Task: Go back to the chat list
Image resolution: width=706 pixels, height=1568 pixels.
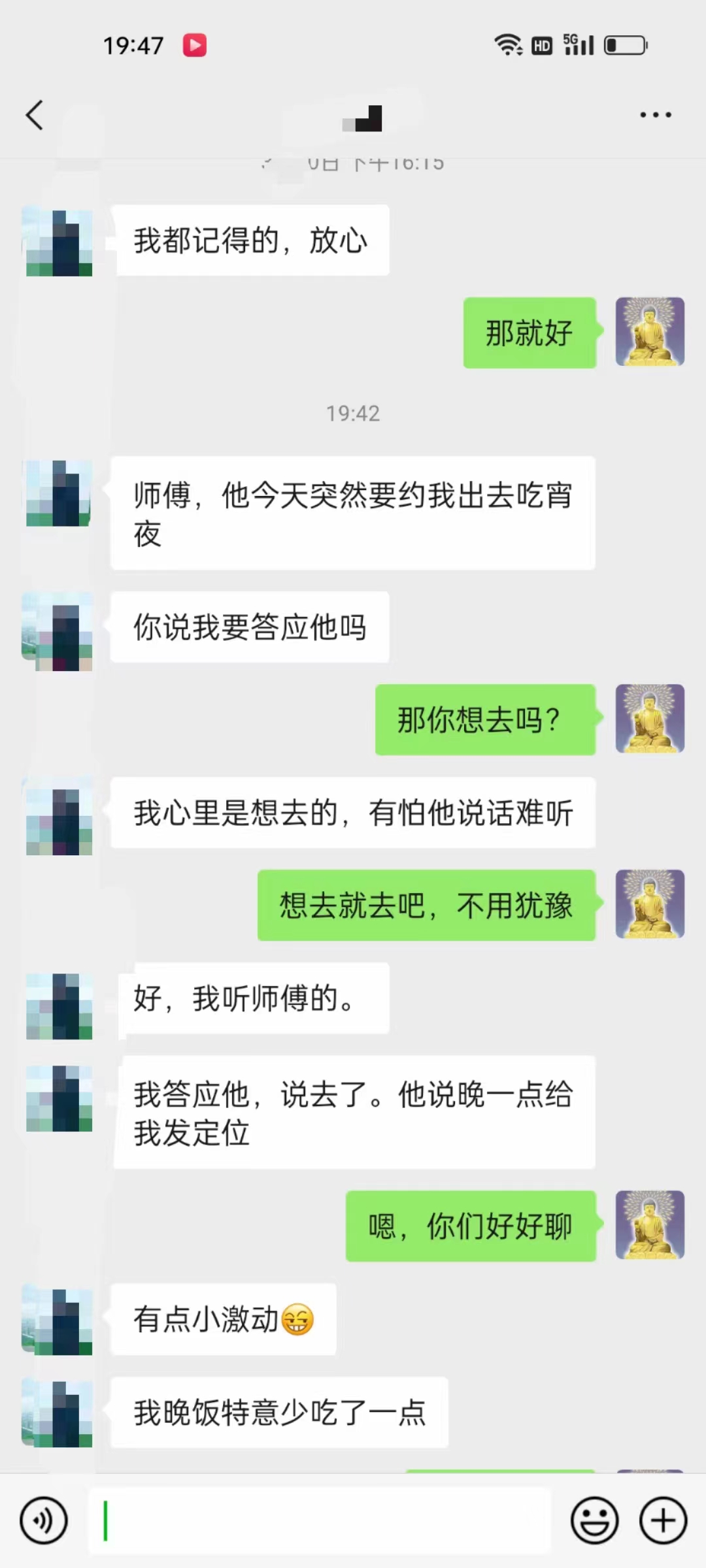Action: 34,115
